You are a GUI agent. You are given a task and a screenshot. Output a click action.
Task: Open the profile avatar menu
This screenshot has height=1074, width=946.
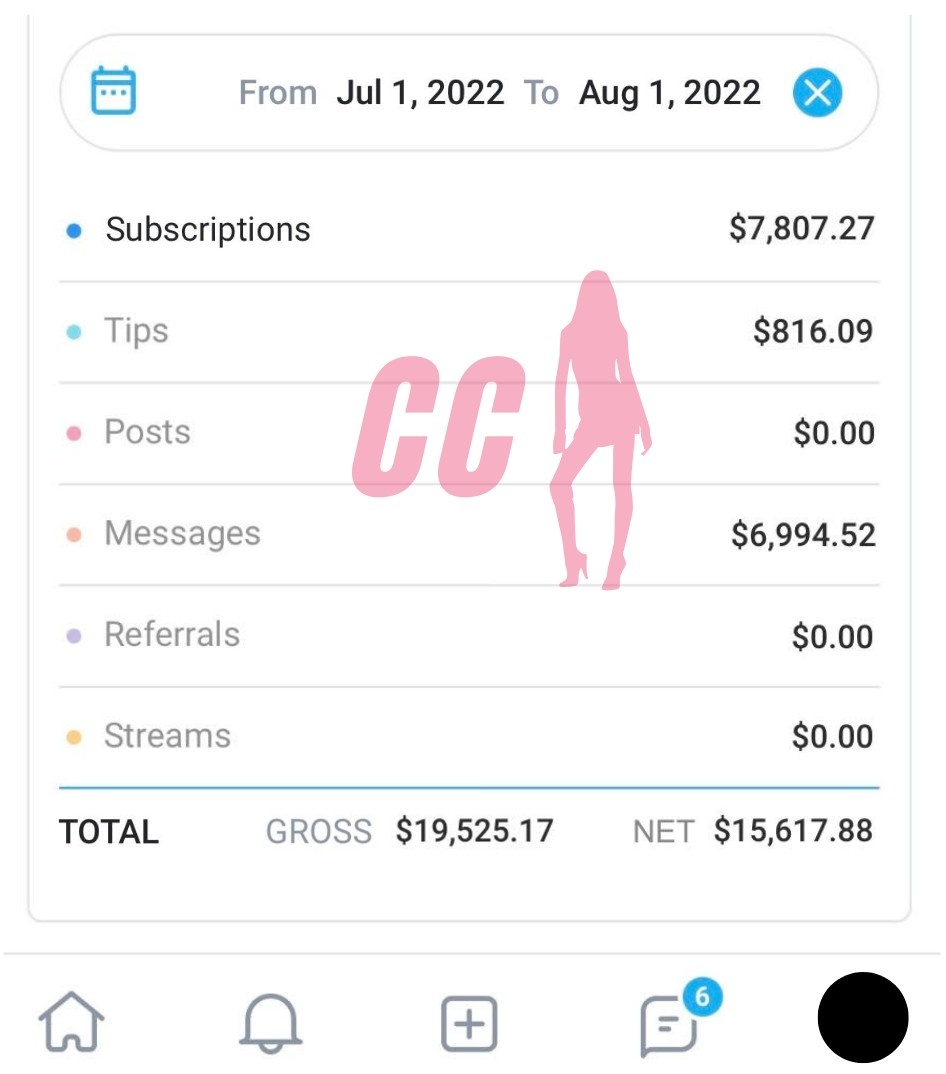coord(862,1018)
